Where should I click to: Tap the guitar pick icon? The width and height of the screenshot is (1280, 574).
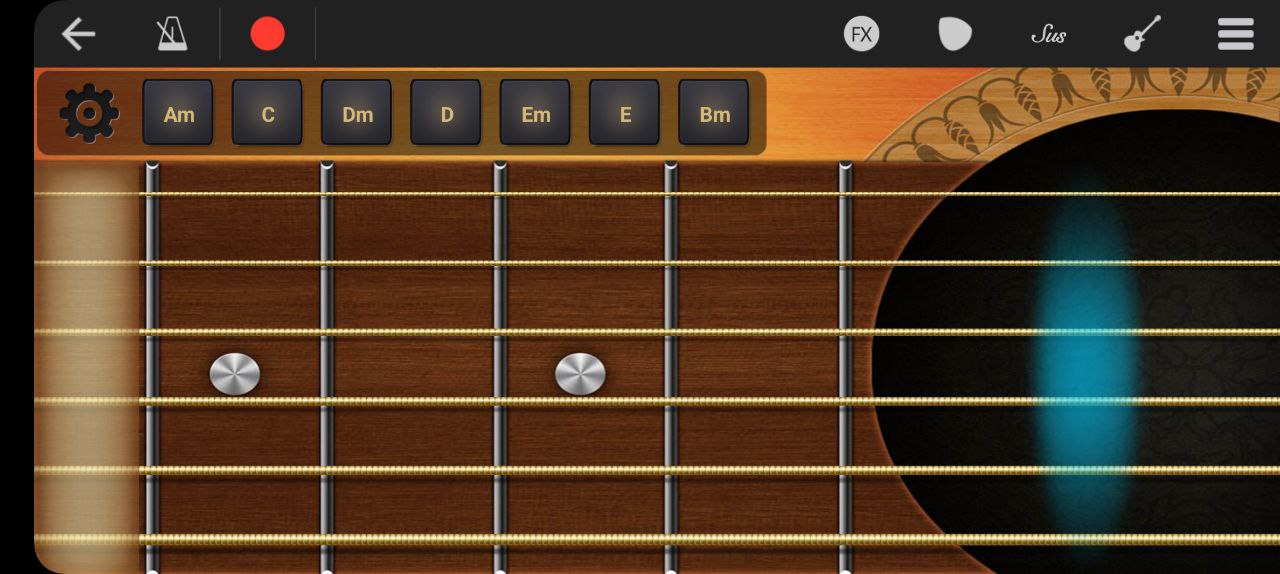[x=955, y=35]
